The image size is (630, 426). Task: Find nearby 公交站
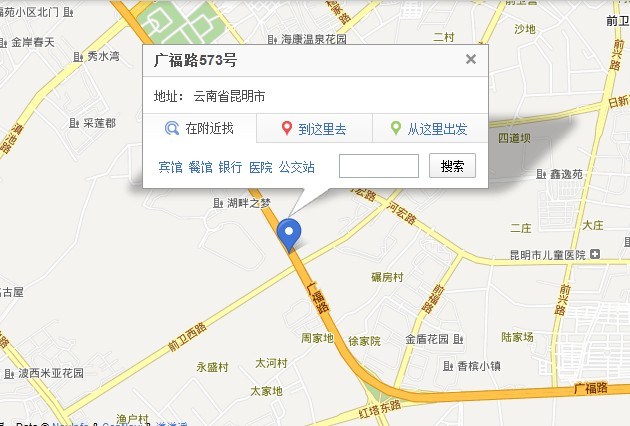click(297, 167)
